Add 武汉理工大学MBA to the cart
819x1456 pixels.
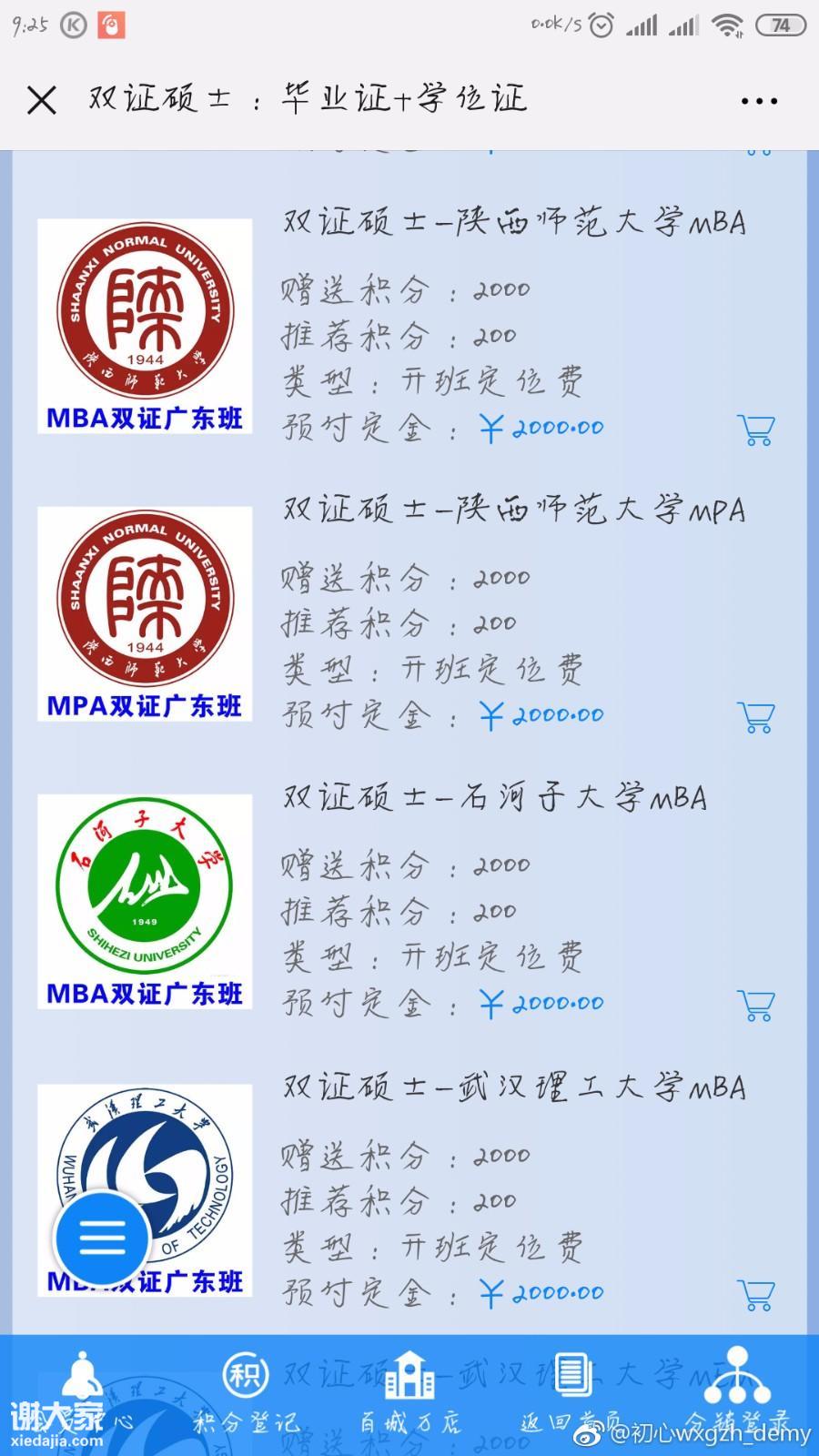point(755,1294)
